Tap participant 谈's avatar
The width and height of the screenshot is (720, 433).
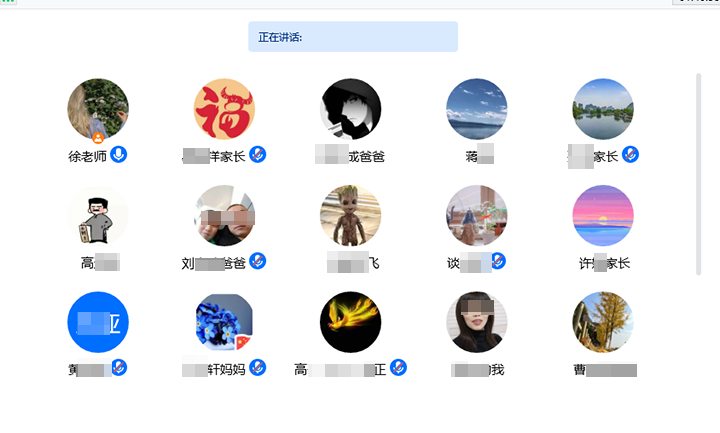coord(476,216)
